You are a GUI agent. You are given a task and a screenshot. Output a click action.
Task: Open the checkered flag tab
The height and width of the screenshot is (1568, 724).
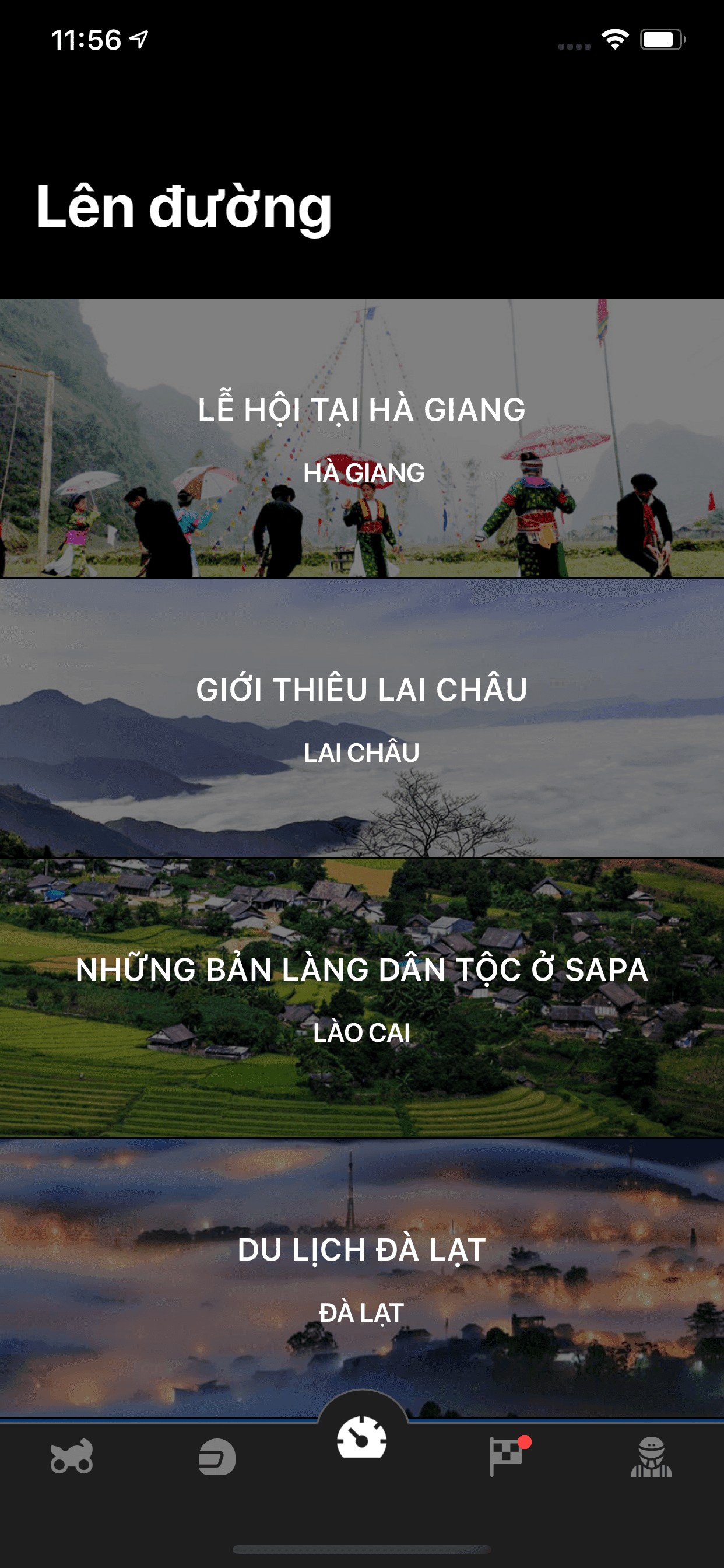(x=507, y=1457)
